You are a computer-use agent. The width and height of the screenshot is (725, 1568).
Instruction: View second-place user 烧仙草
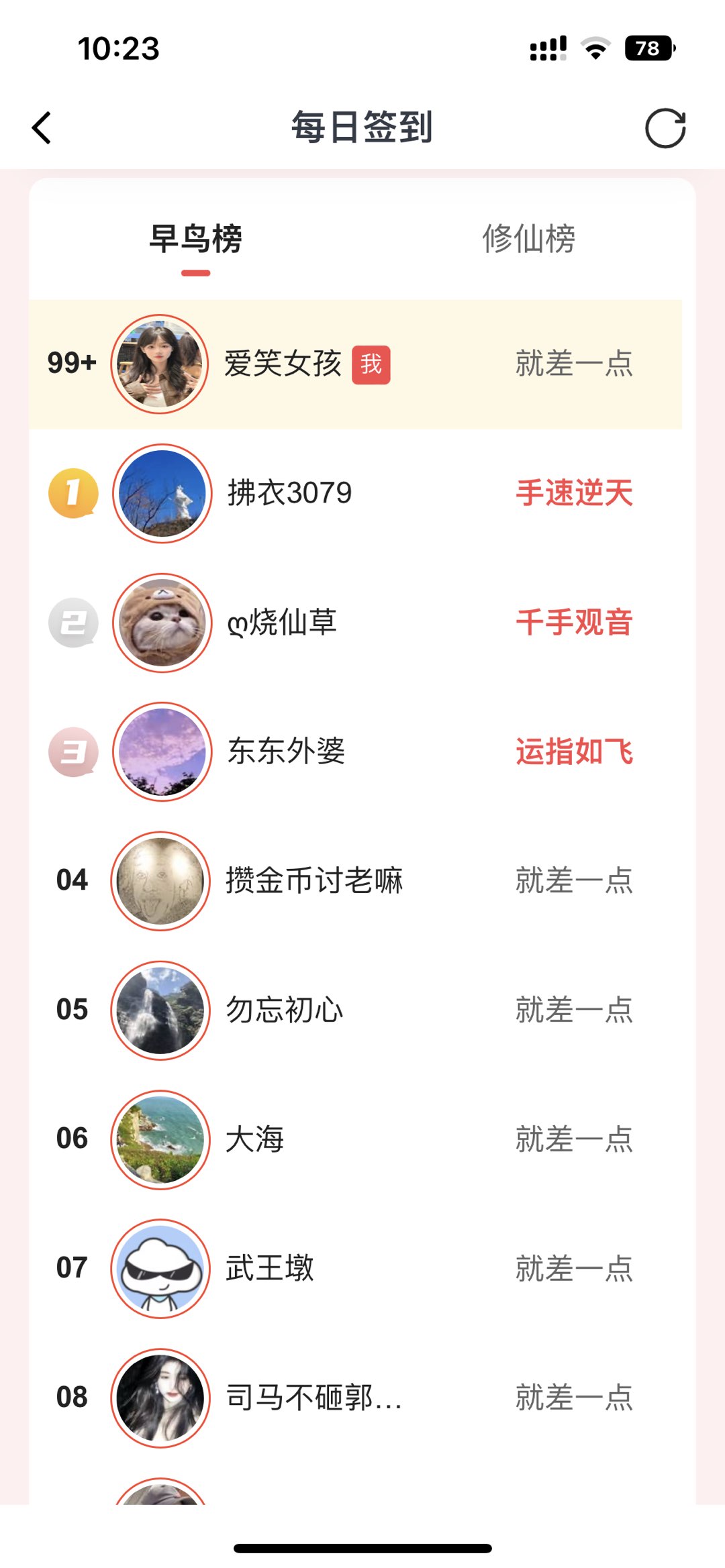pos(282,623)
